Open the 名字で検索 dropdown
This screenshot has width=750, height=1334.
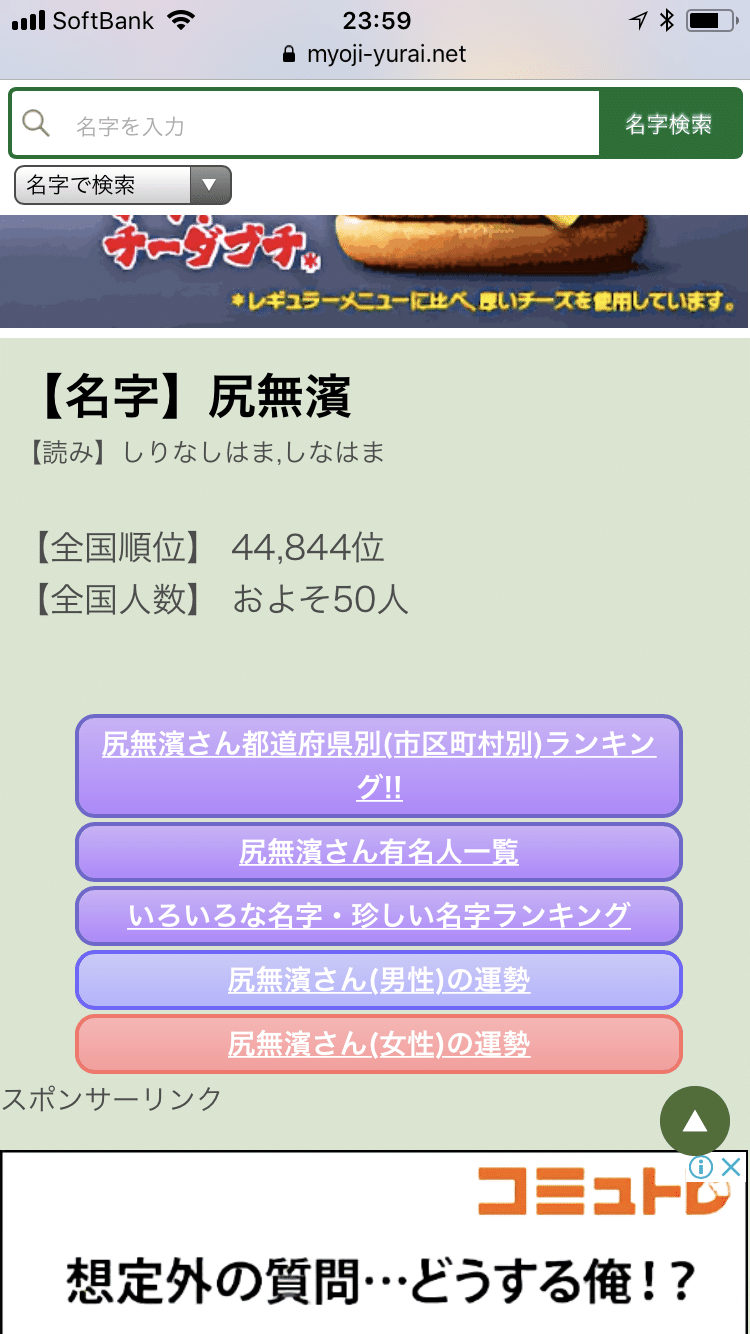point(123,185)
